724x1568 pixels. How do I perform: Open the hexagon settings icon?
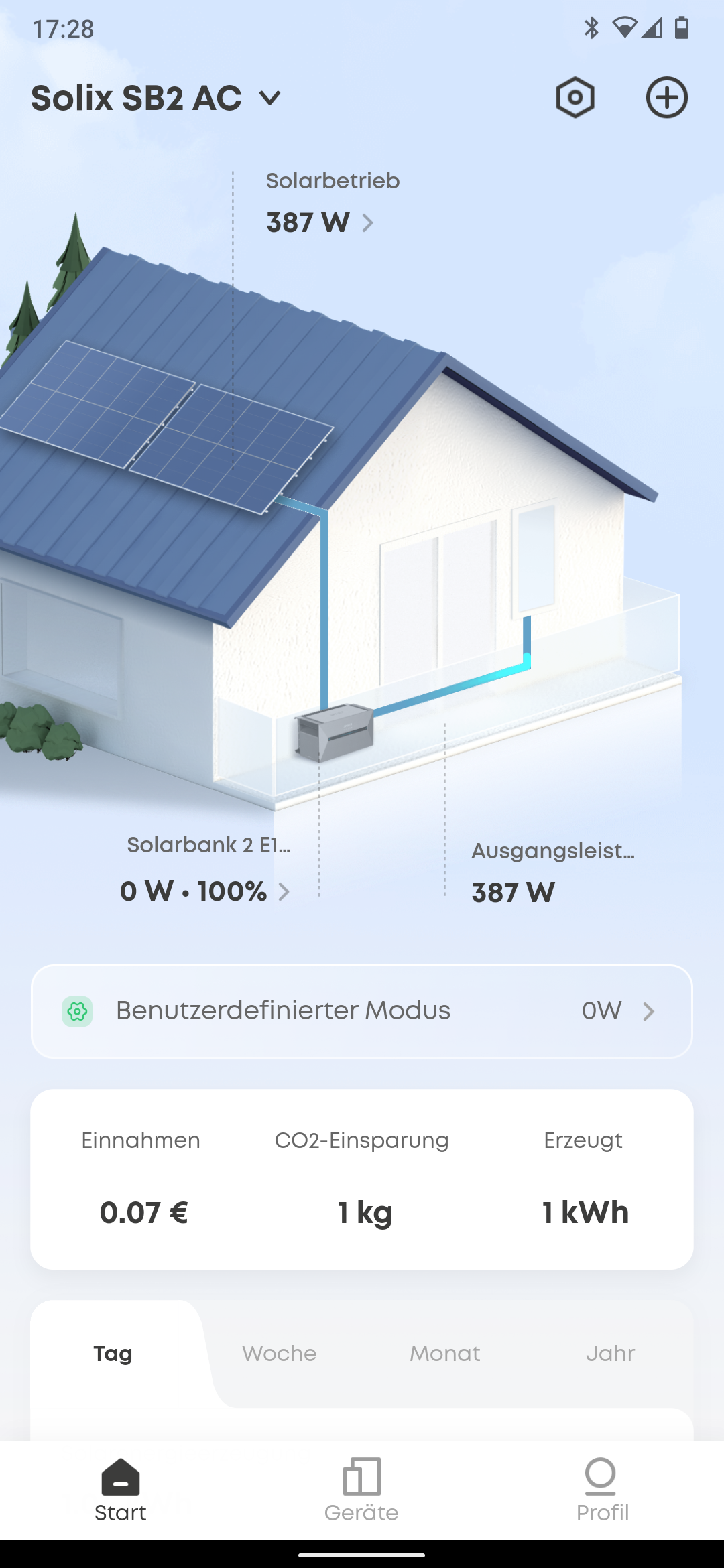[x=575, y=98]
